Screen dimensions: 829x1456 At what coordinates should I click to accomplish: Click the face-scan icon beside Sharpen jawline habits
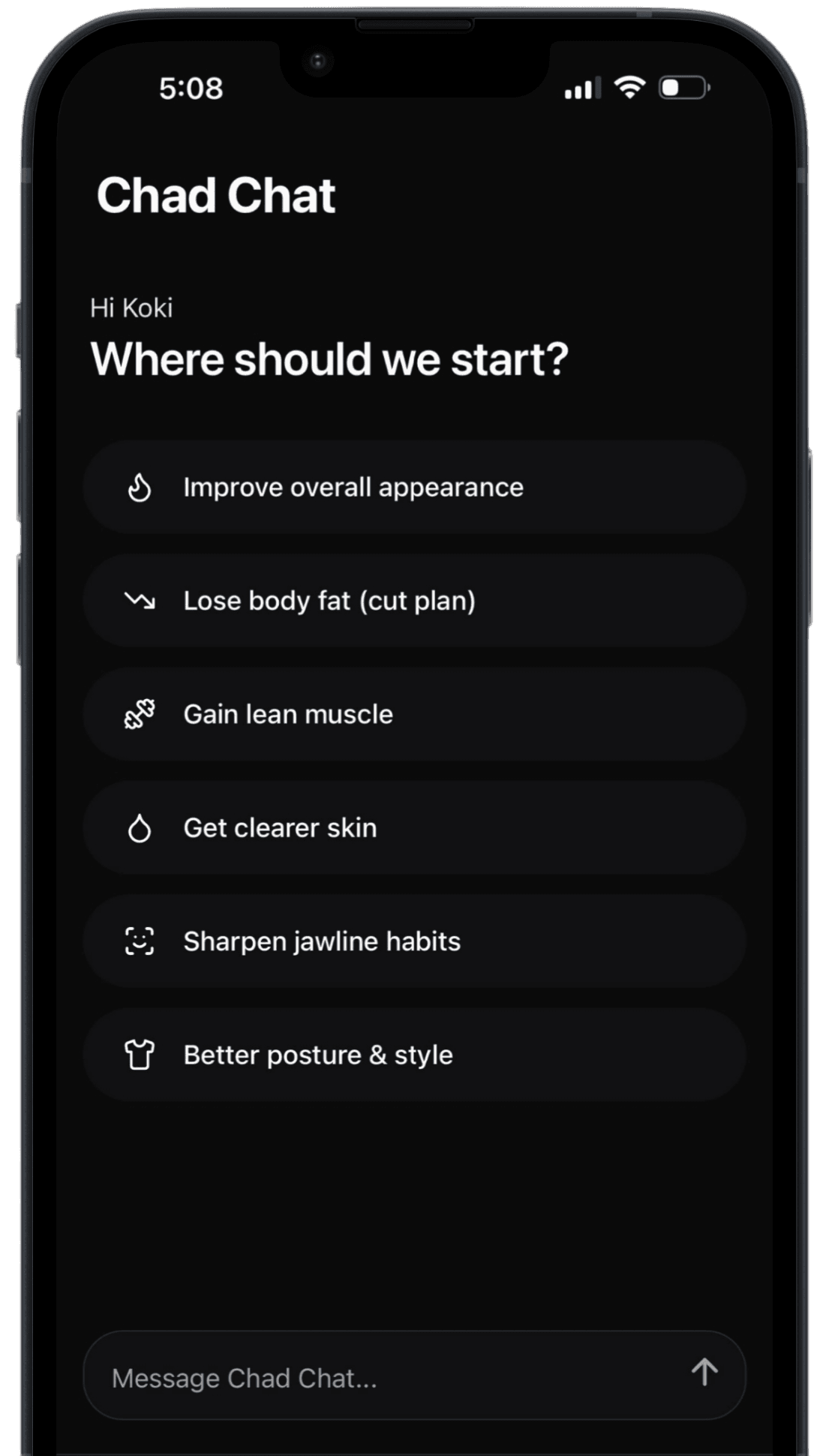pos(140,942)
